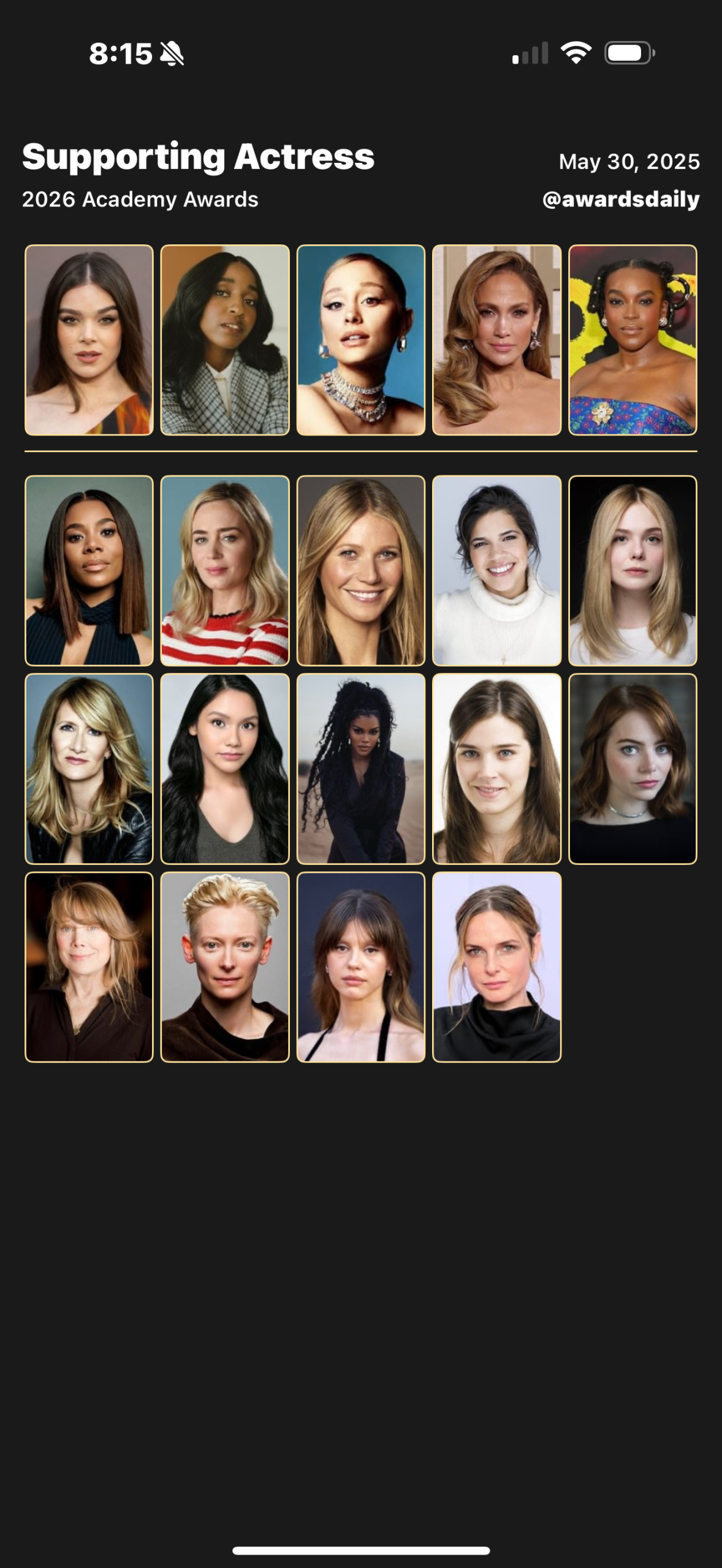This screenshot has width=722, height=1568.
Task: Tap the 8:15 clock in the status bar
Action: [120, 53]
